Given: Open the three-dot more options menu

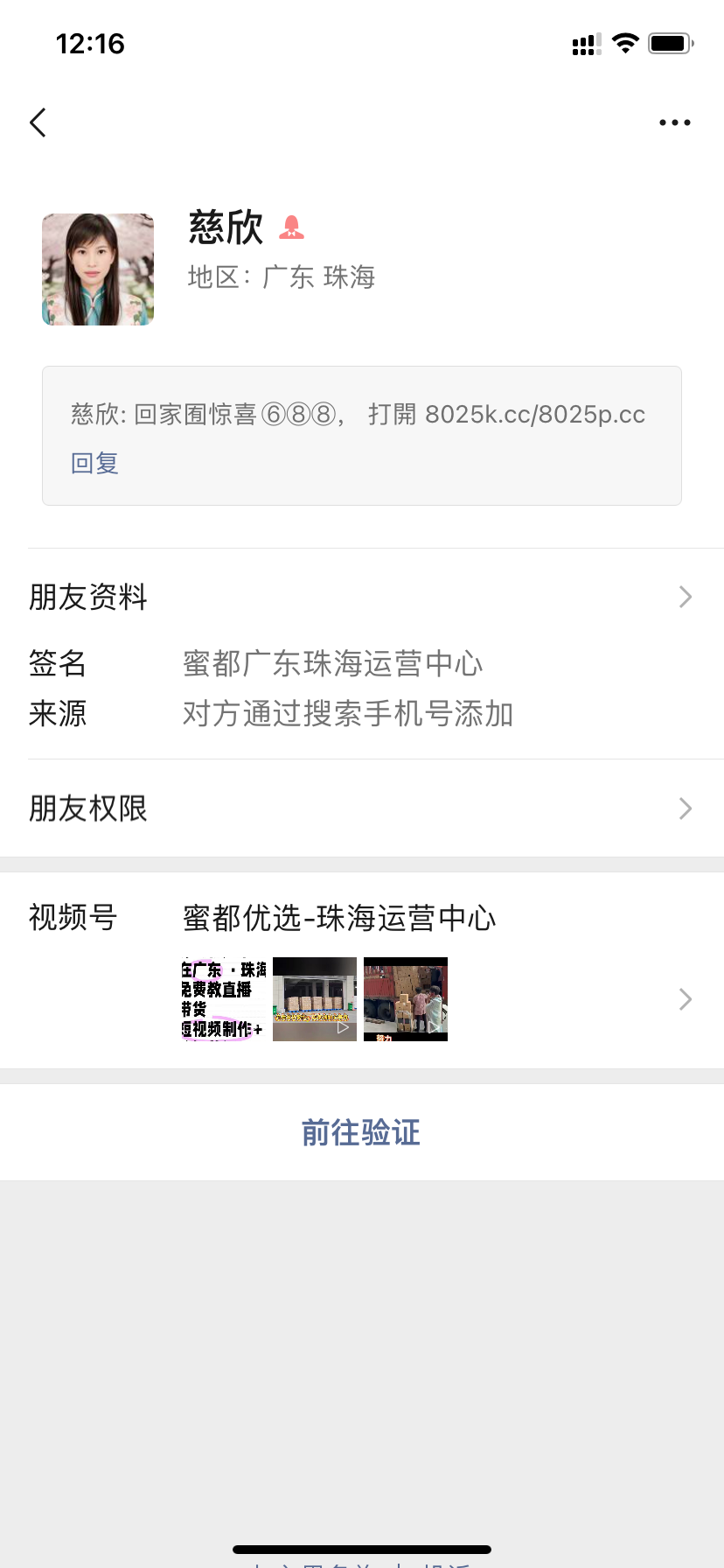Looking at the screenshot, I should click(674, 122).
